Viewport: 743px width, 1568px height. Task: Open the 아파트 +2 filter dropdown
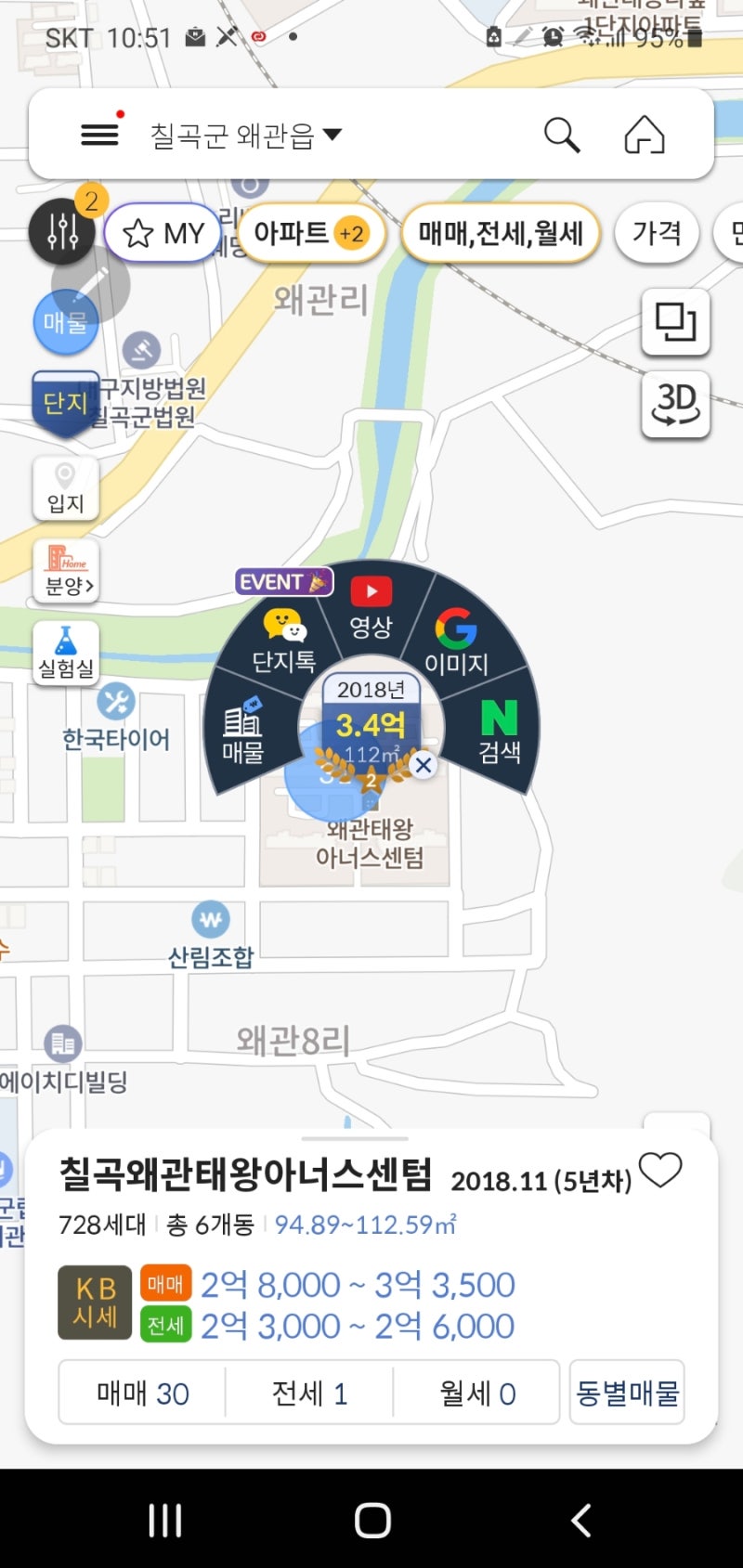[312, 233]
